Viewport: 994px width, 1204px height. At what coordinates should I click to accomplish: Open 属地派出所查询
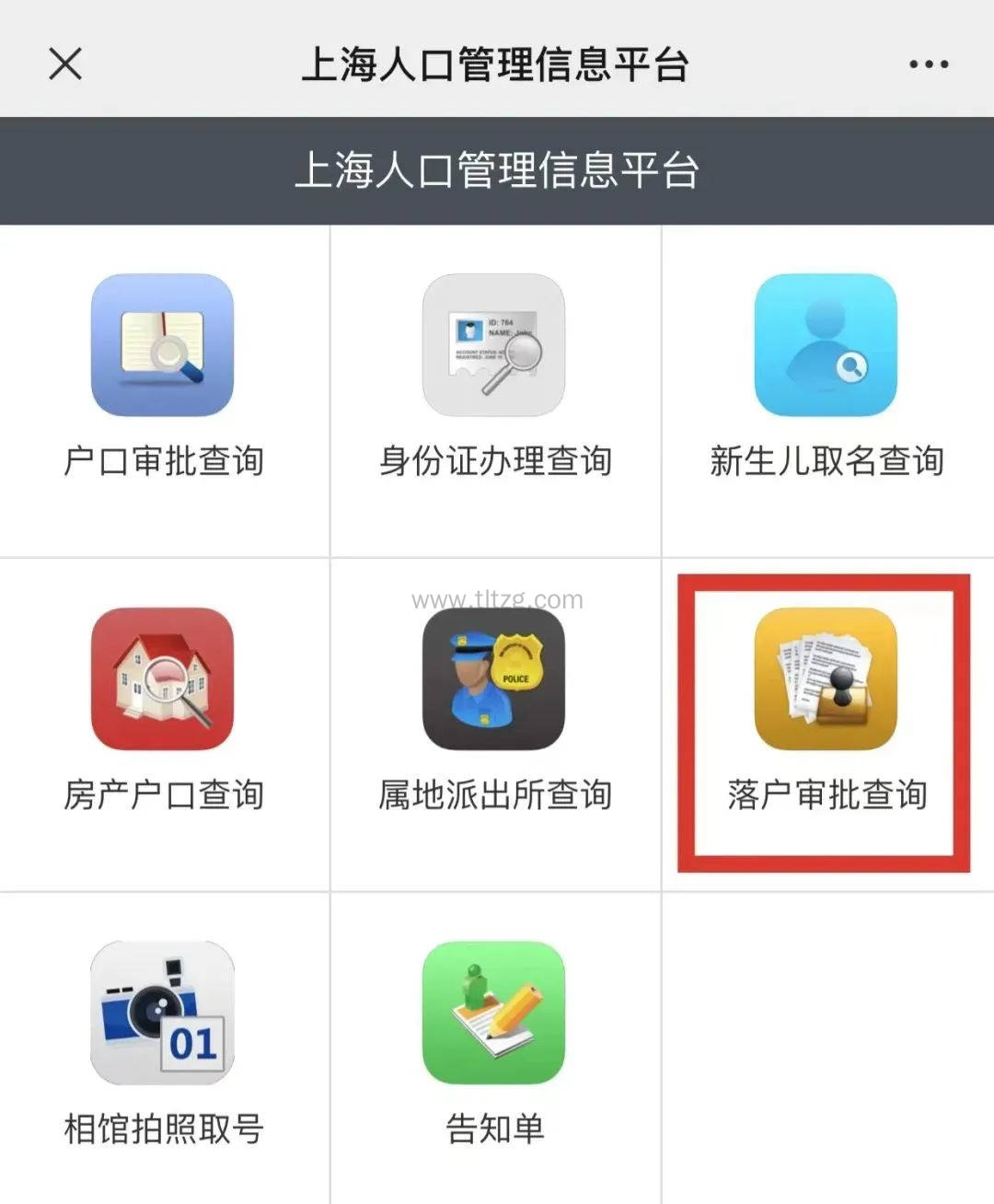coord(493,678)
